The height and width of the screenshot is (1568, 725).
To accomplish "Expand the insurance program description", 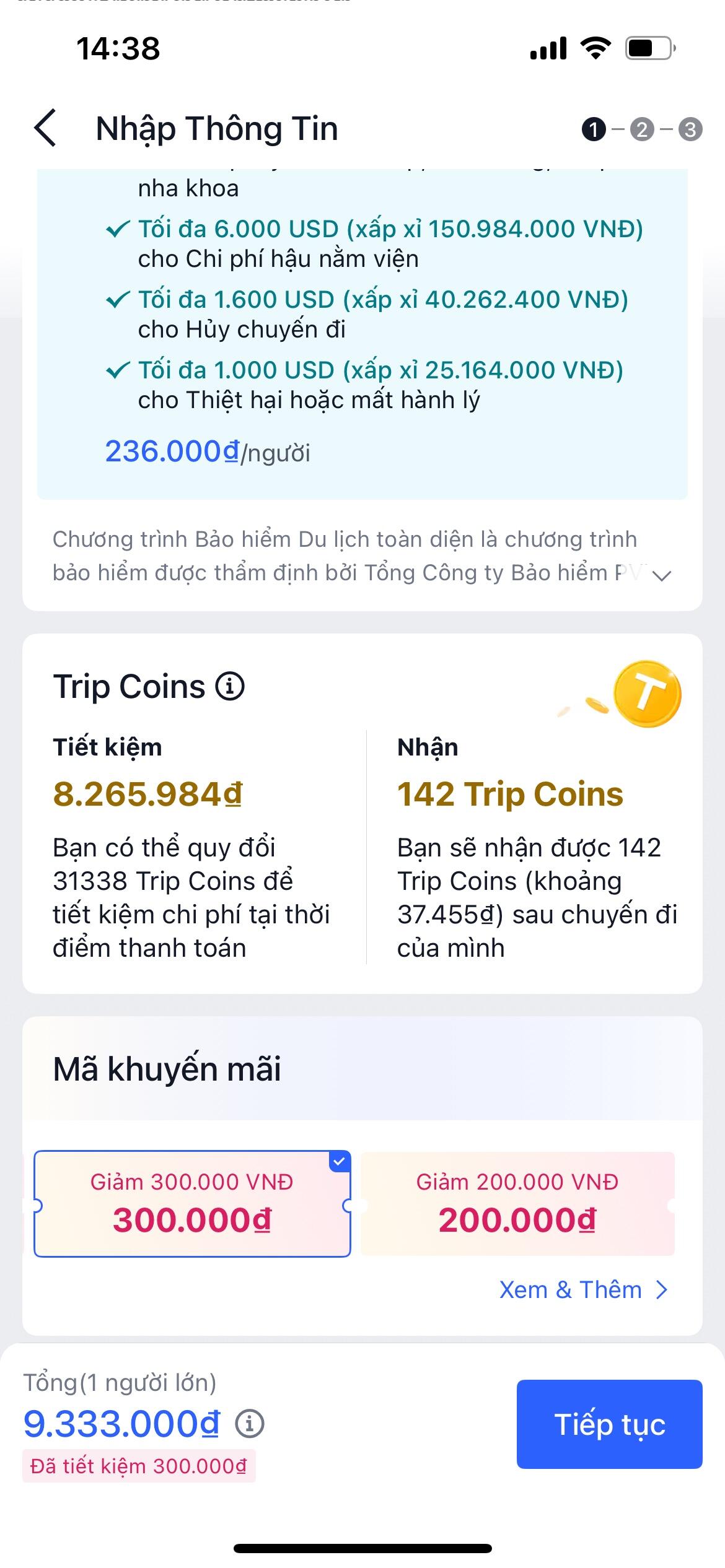I will (x=662, y=576).
